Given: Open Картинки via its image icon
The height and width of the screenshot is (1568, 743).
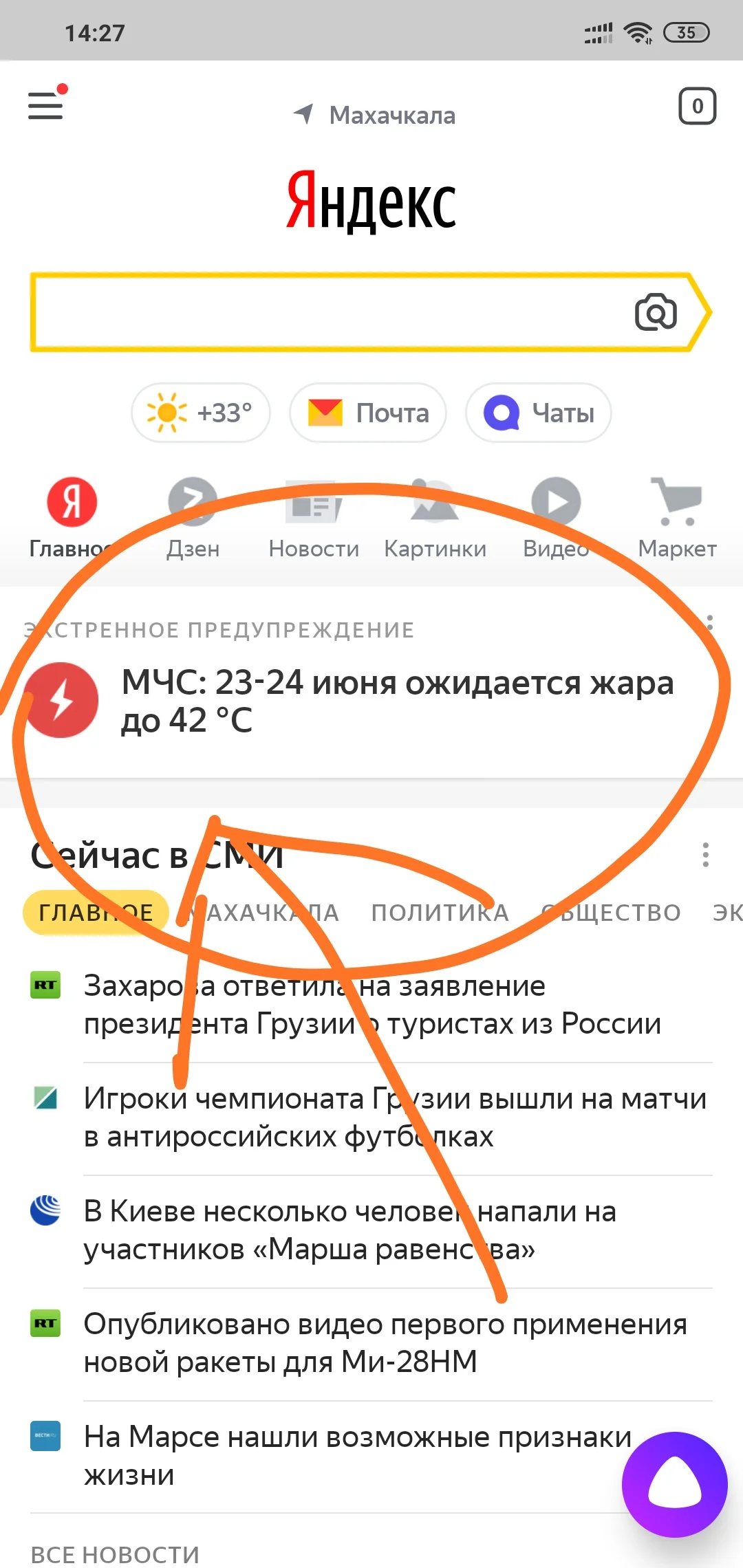Looking at the screenshot, I should pyautogui.click(x=435, y=502).
